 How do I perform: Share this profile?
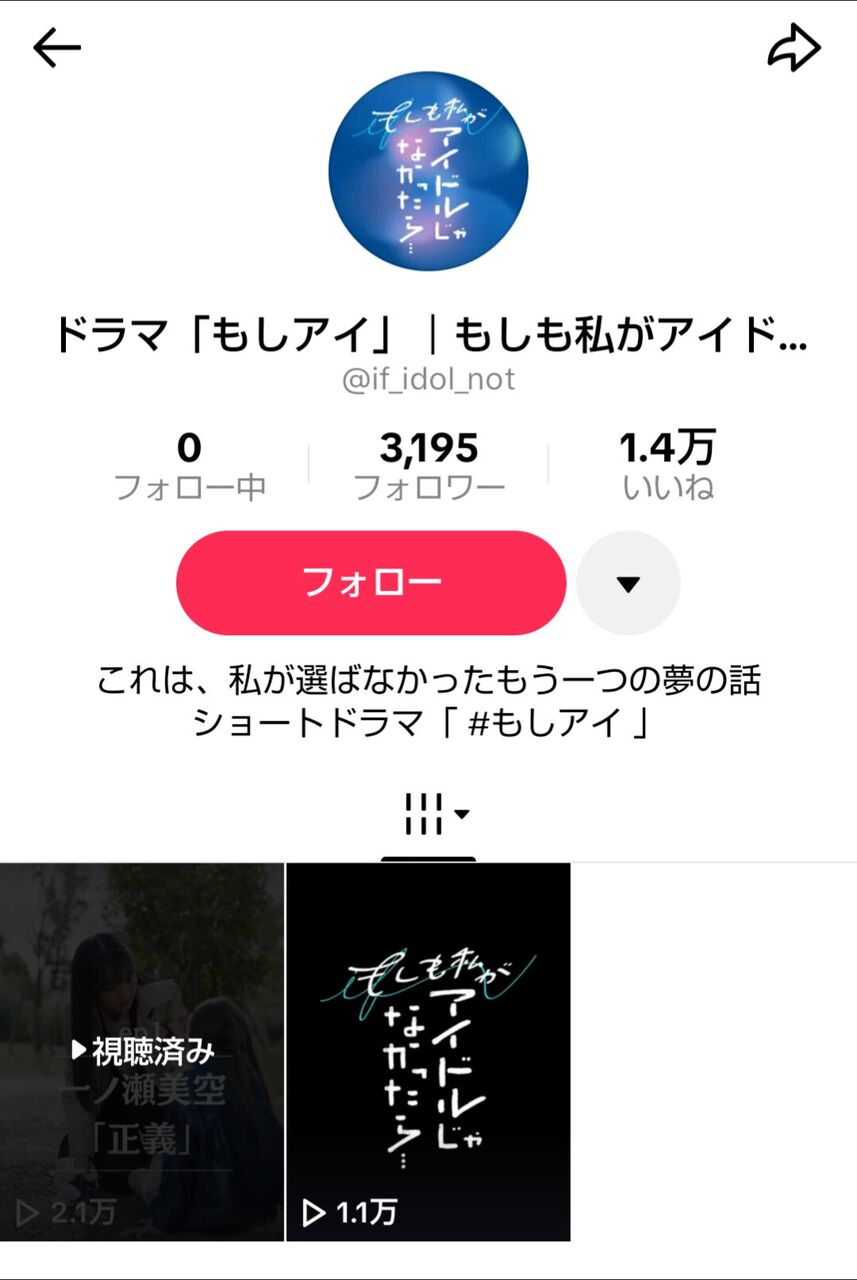pos(794,47)
